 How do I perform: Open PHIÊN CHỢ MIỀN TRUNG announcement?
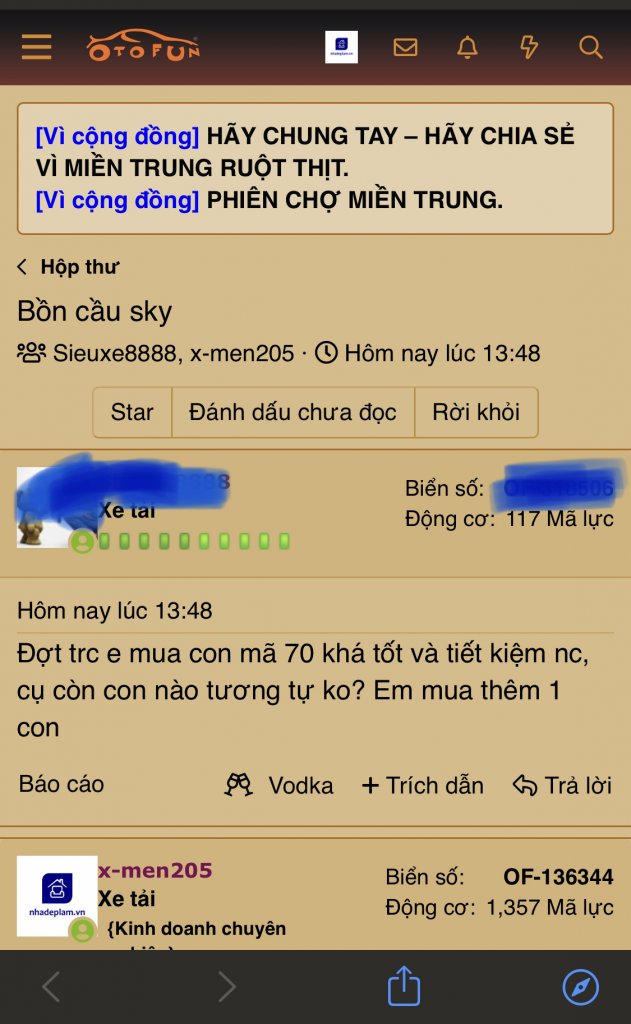click(354, 199)
